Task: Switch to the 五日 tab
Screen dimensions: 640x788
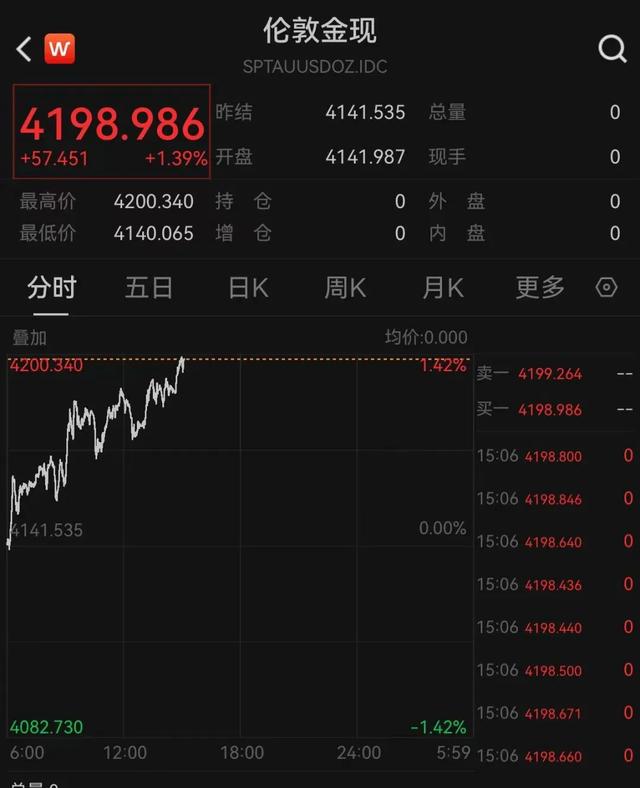Action: 149,288
